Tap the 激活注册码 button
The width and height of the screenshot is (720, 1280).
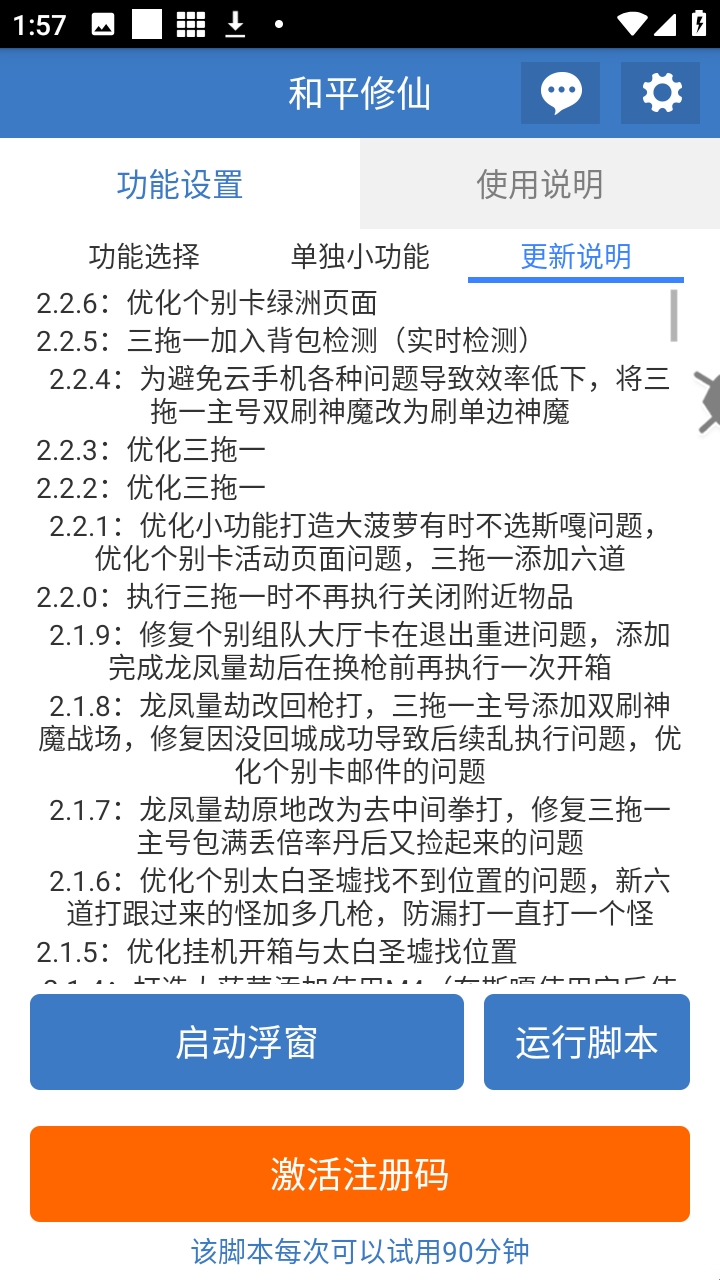(x=360, y=1174)
